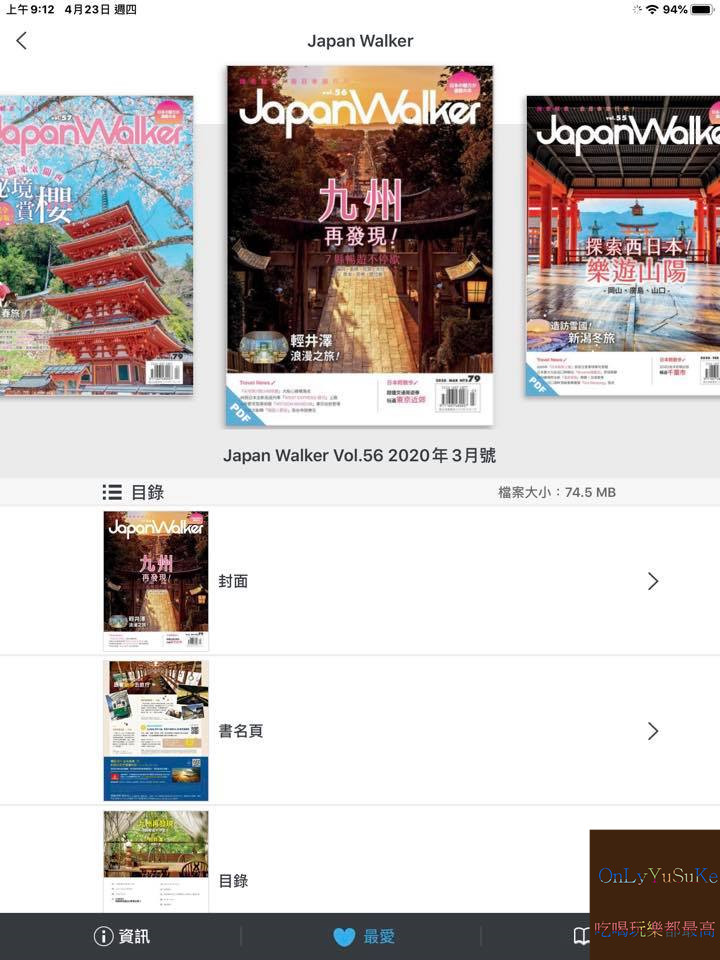Tap the 書名頁 page thumbnail
720x960 pixels.
[x=155, y=730]
